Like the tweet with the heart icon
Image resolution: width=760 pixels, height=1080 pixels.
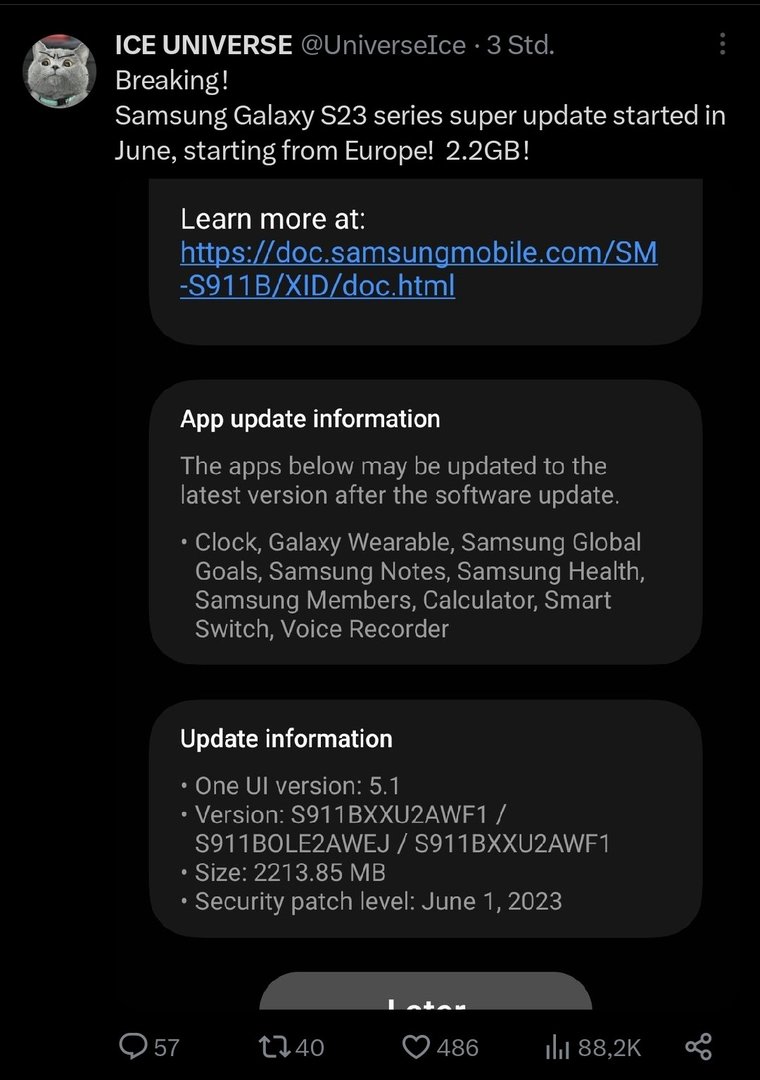tap(415, 1046)
